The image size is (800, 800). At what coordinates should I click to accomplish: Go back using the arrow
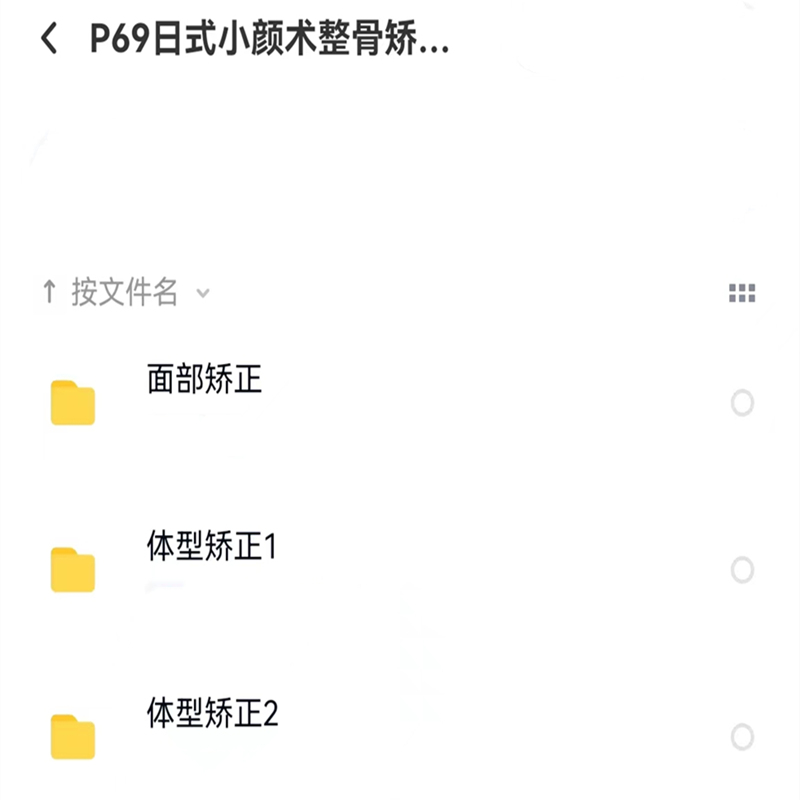(49, 40)
